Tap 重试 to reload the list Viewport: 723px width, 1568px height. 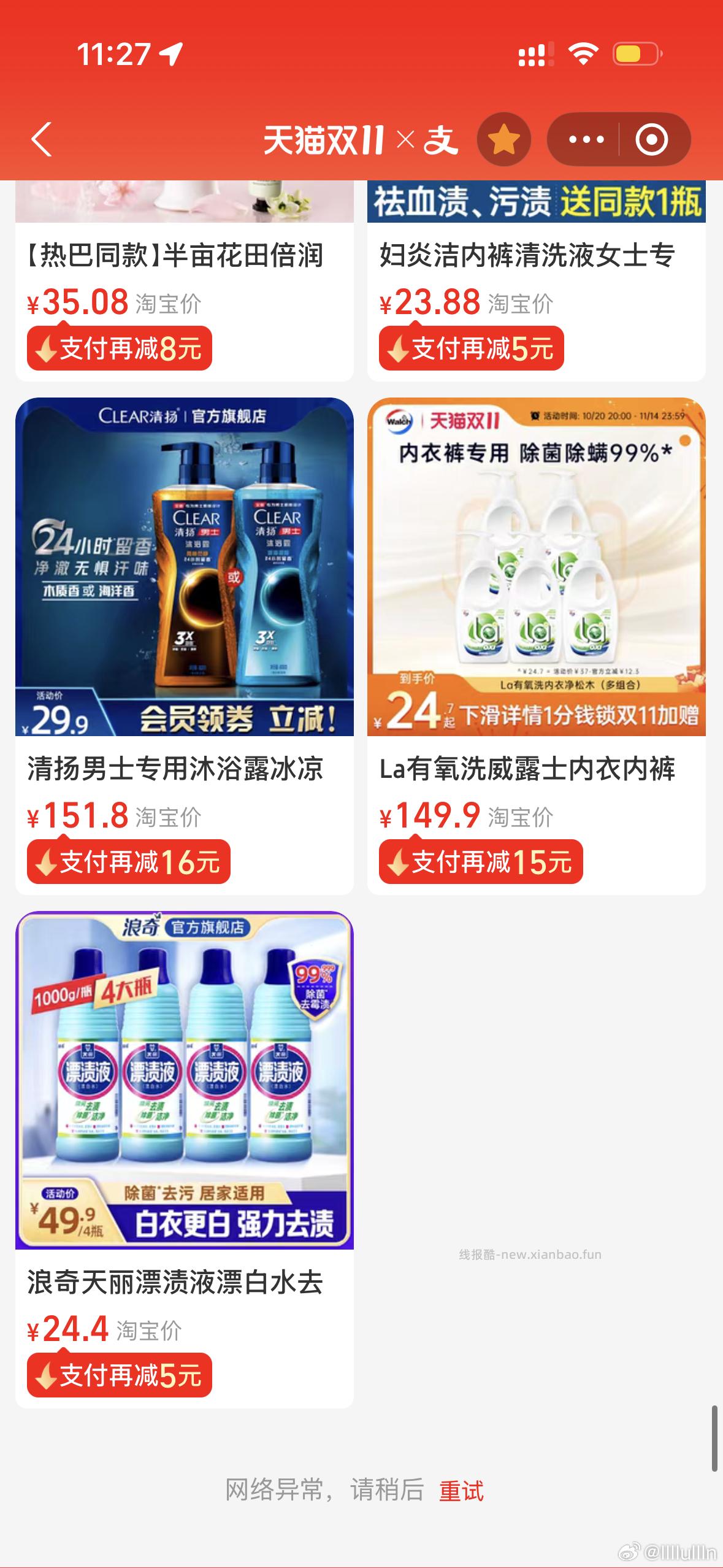point(461,1490)
